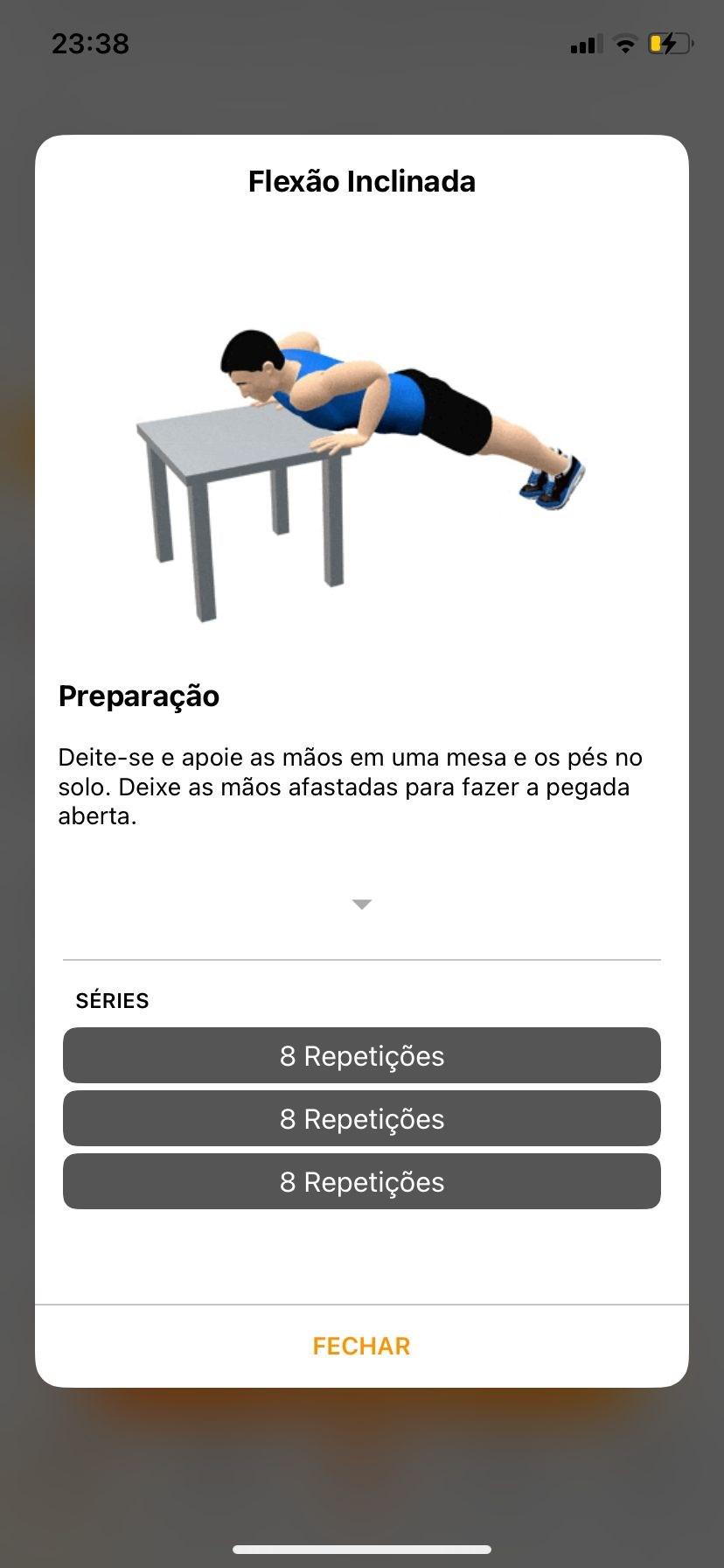Close the dialog with FECHAR
Viewport: 724px width, 1568px height.
point(361,1346)
